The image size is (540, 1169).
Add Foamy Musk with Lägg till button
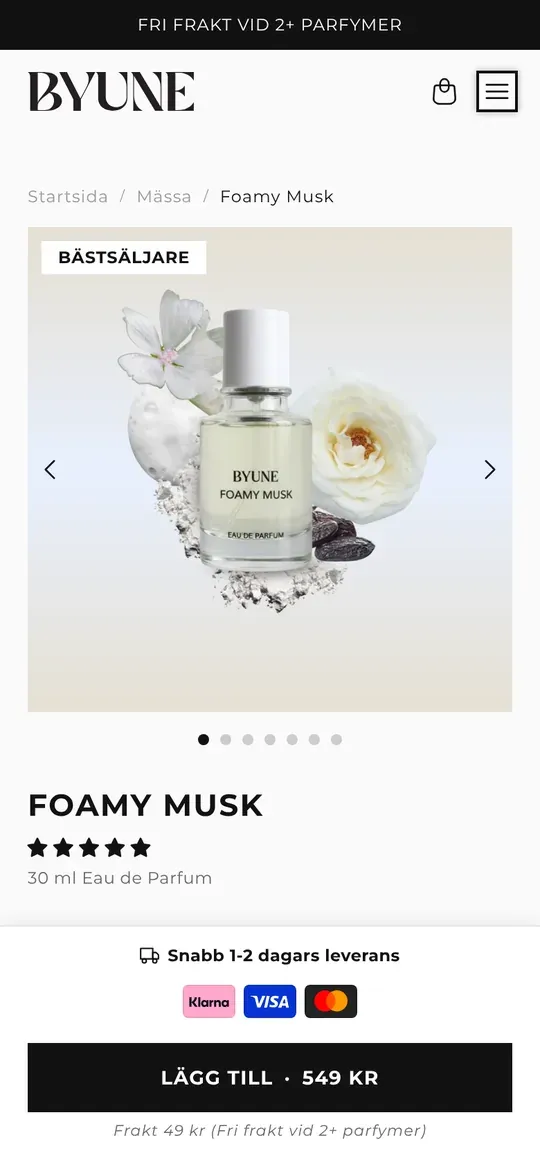pyautogui.click(x=270, y=1077)
